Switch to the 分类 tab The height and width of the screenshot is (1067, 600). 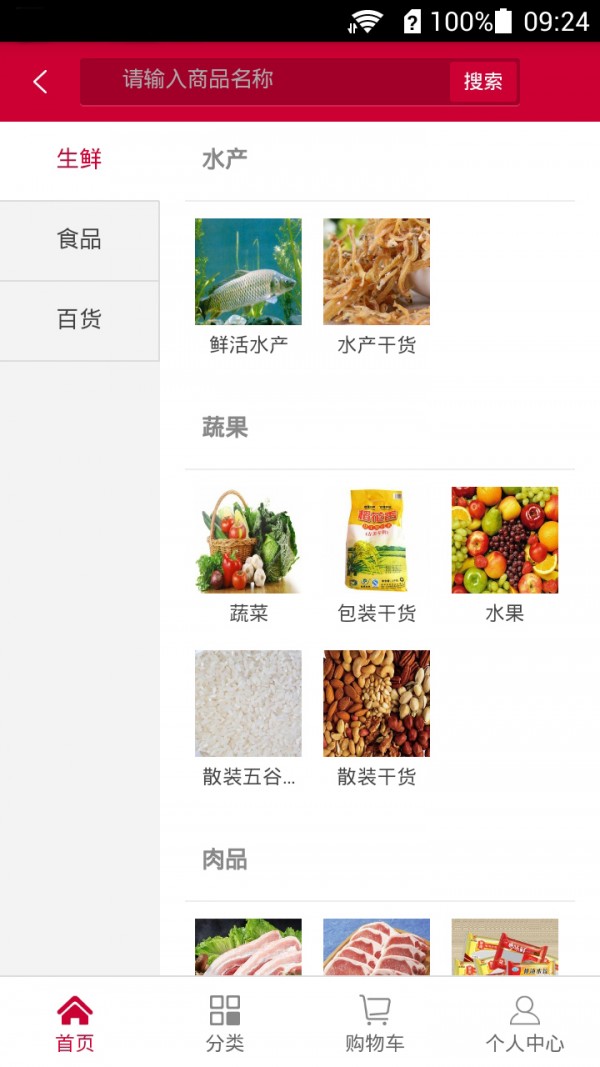[225, 1023]
